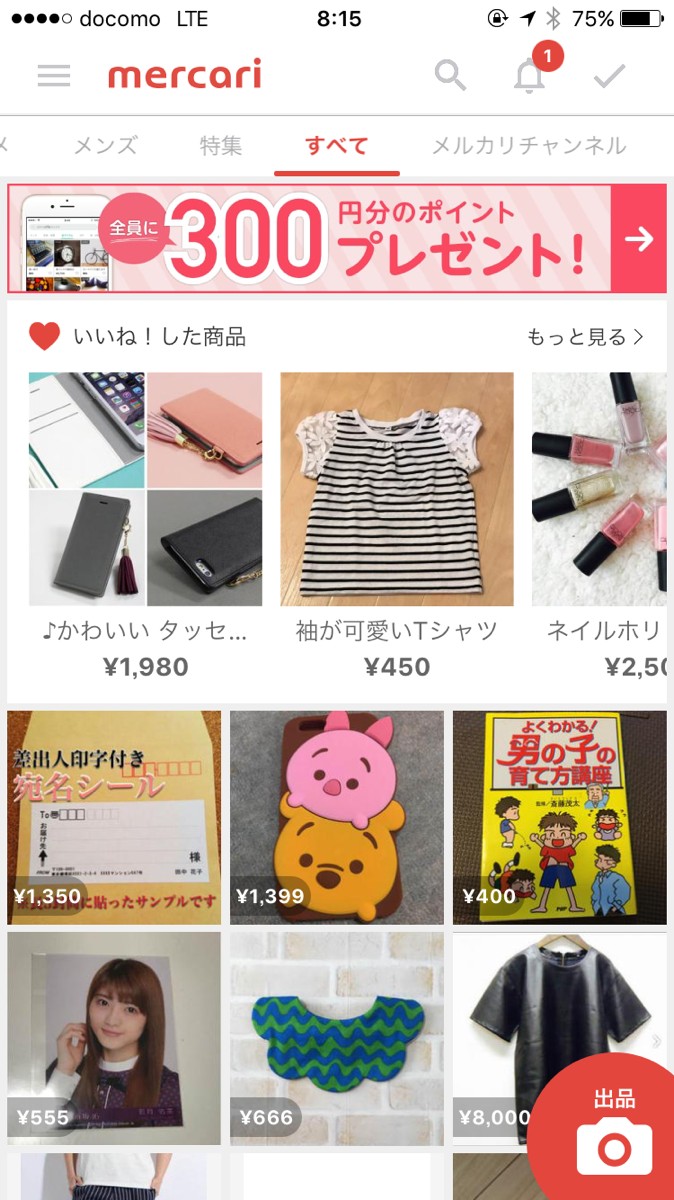
Task: Open the checkmark to-do list
Action: [608, 76]
